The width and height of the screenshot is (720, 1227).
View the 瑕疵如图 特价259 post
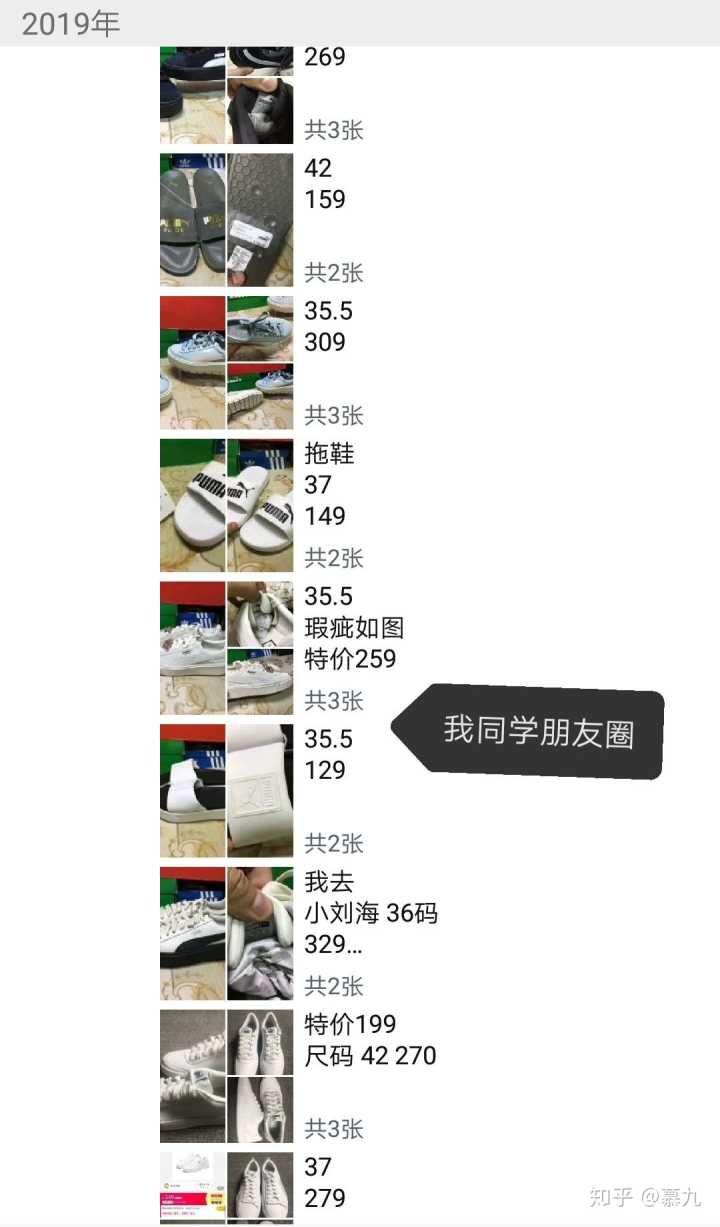point(352,628)
